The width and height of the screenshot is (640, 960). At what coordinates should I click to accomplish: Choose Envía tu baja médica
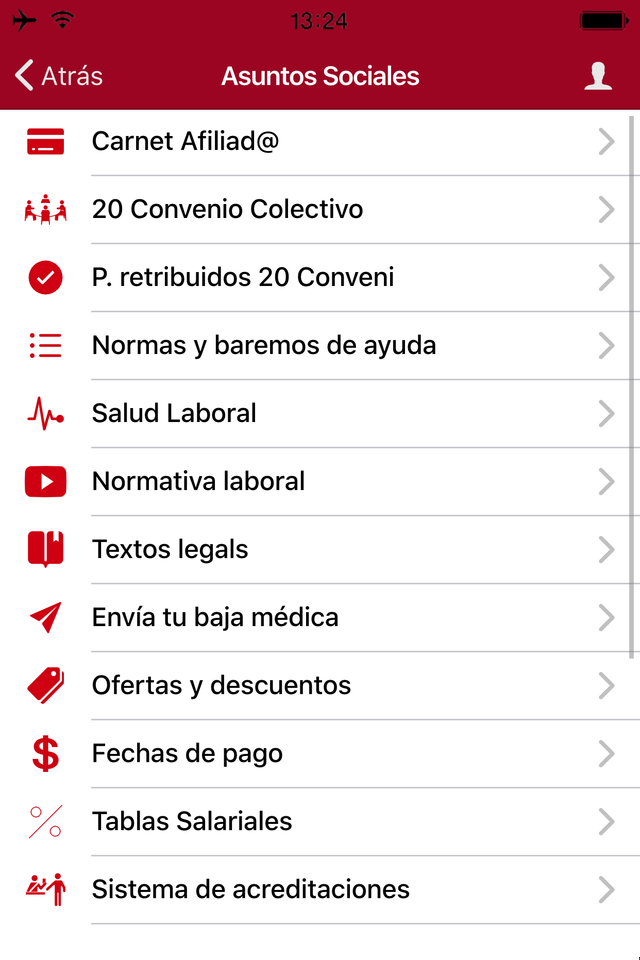click(320, 618)
